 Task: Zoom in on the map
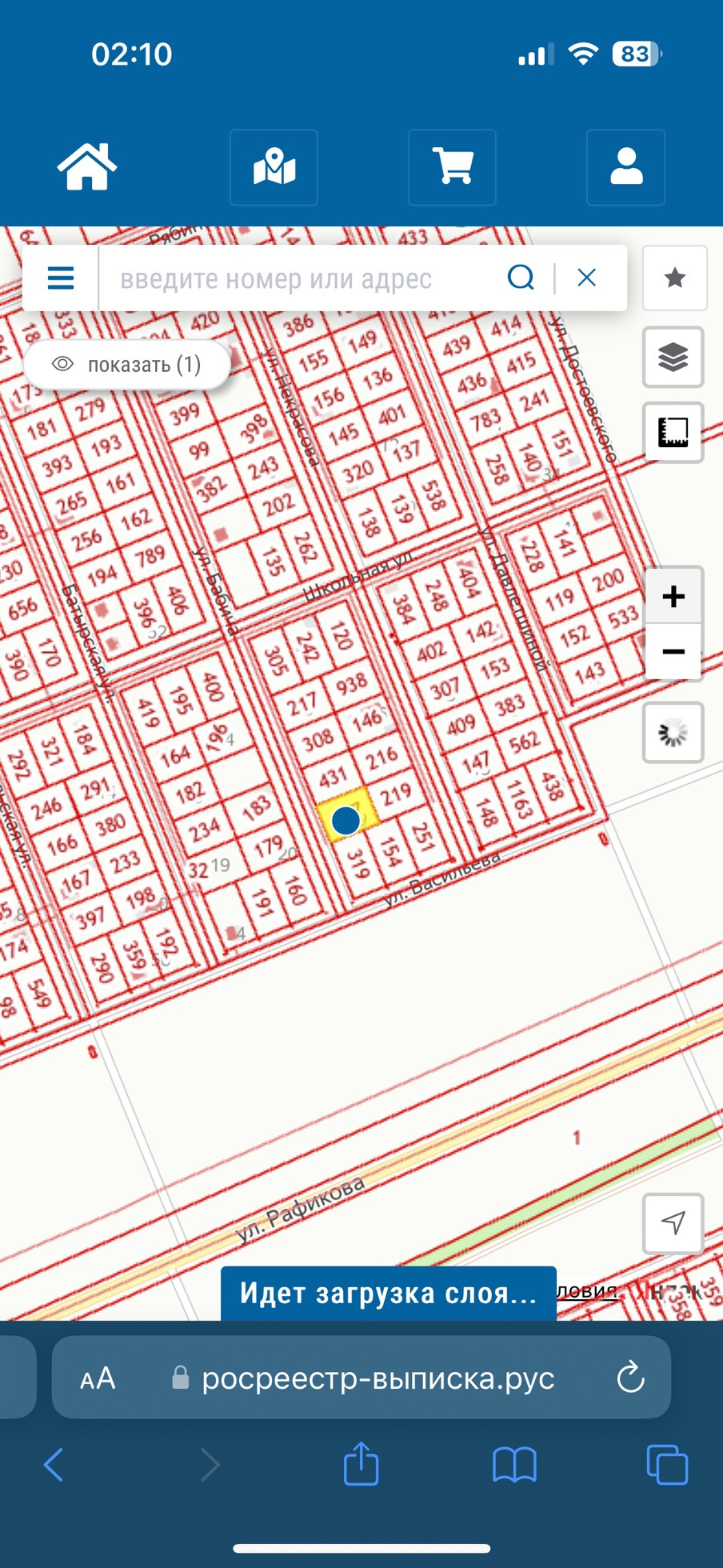pos(673,596)
